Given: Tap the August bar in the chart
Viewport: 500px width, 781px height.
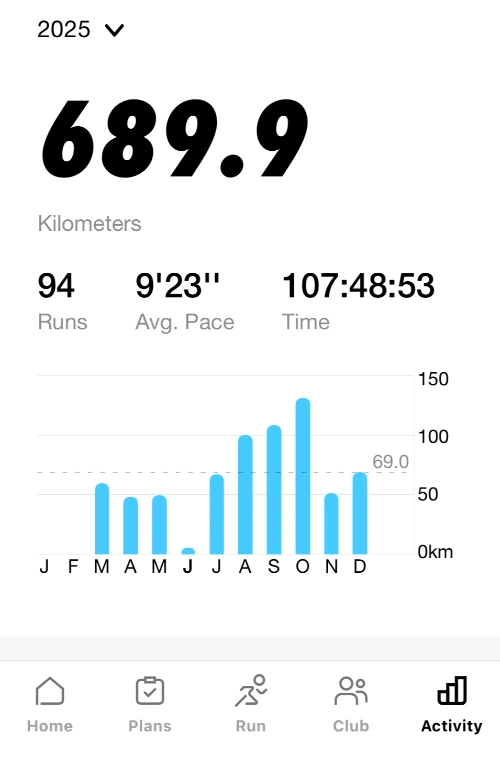Looking at the screenshot, I should pyautogui.click(x=245, y=495).
